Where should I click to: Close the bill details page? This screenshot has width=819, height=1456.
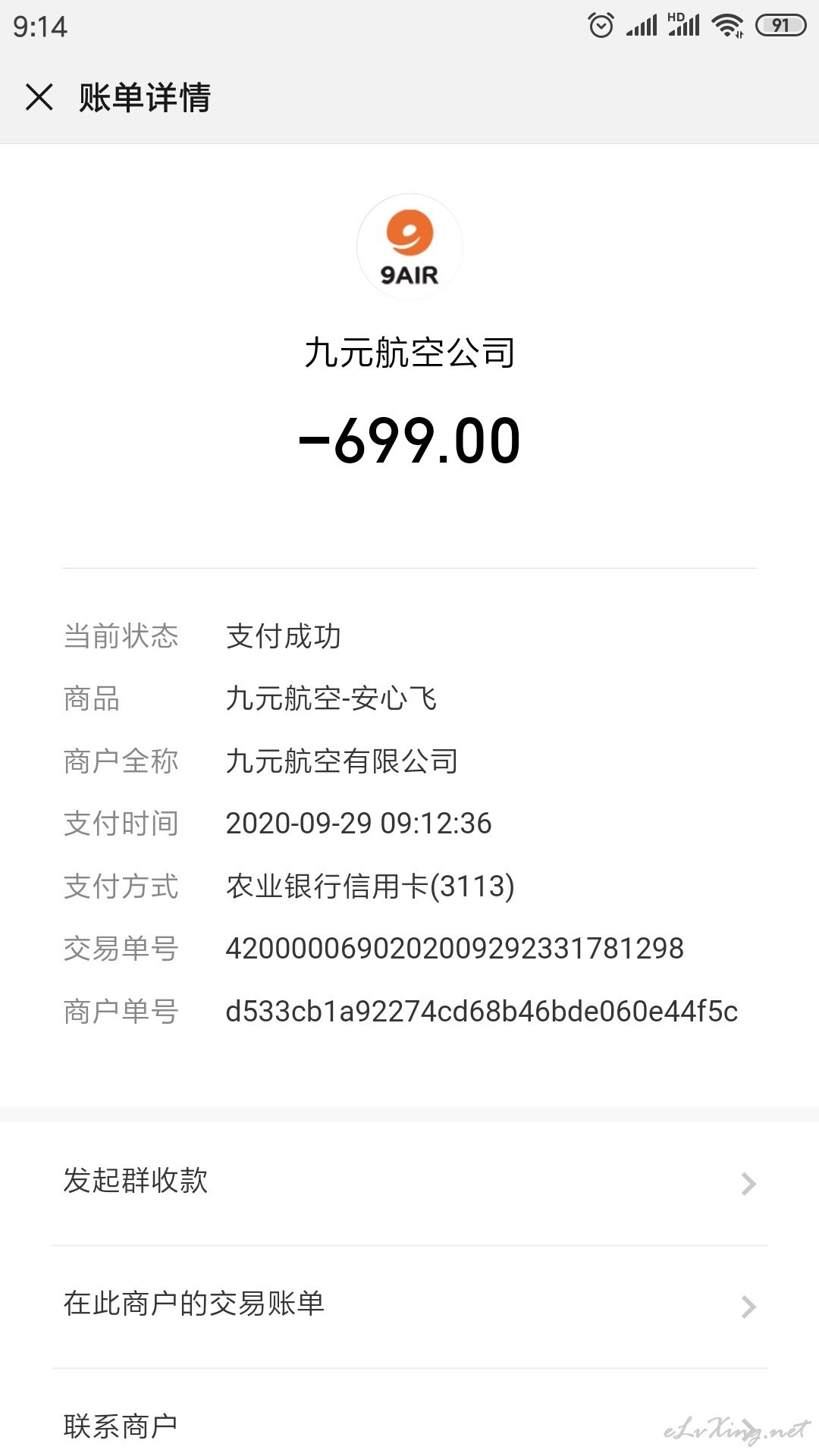point(39,97)
